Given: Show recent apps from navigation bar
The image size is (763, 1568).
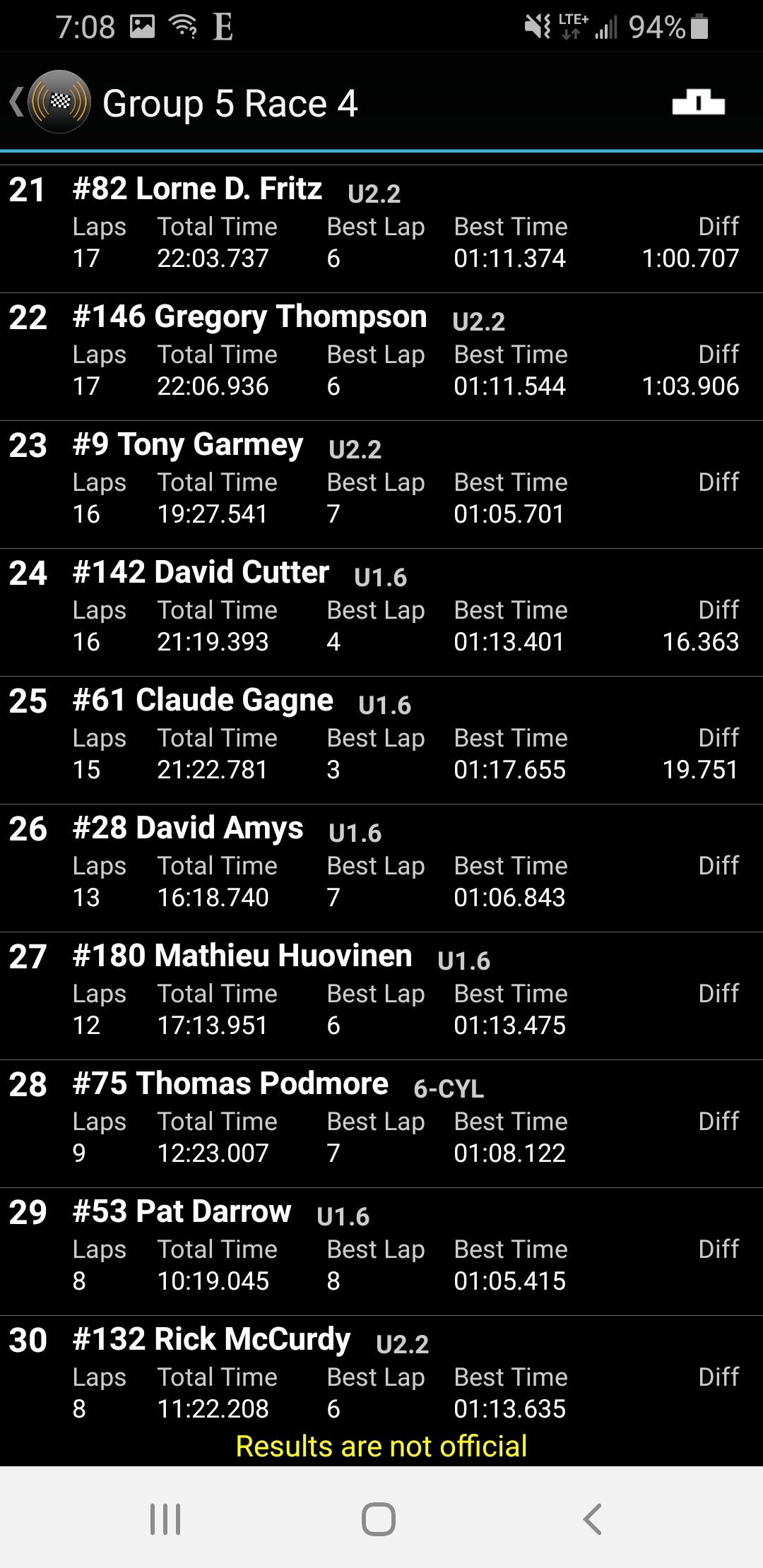Looking at the screenshot, I should 165,1519.
